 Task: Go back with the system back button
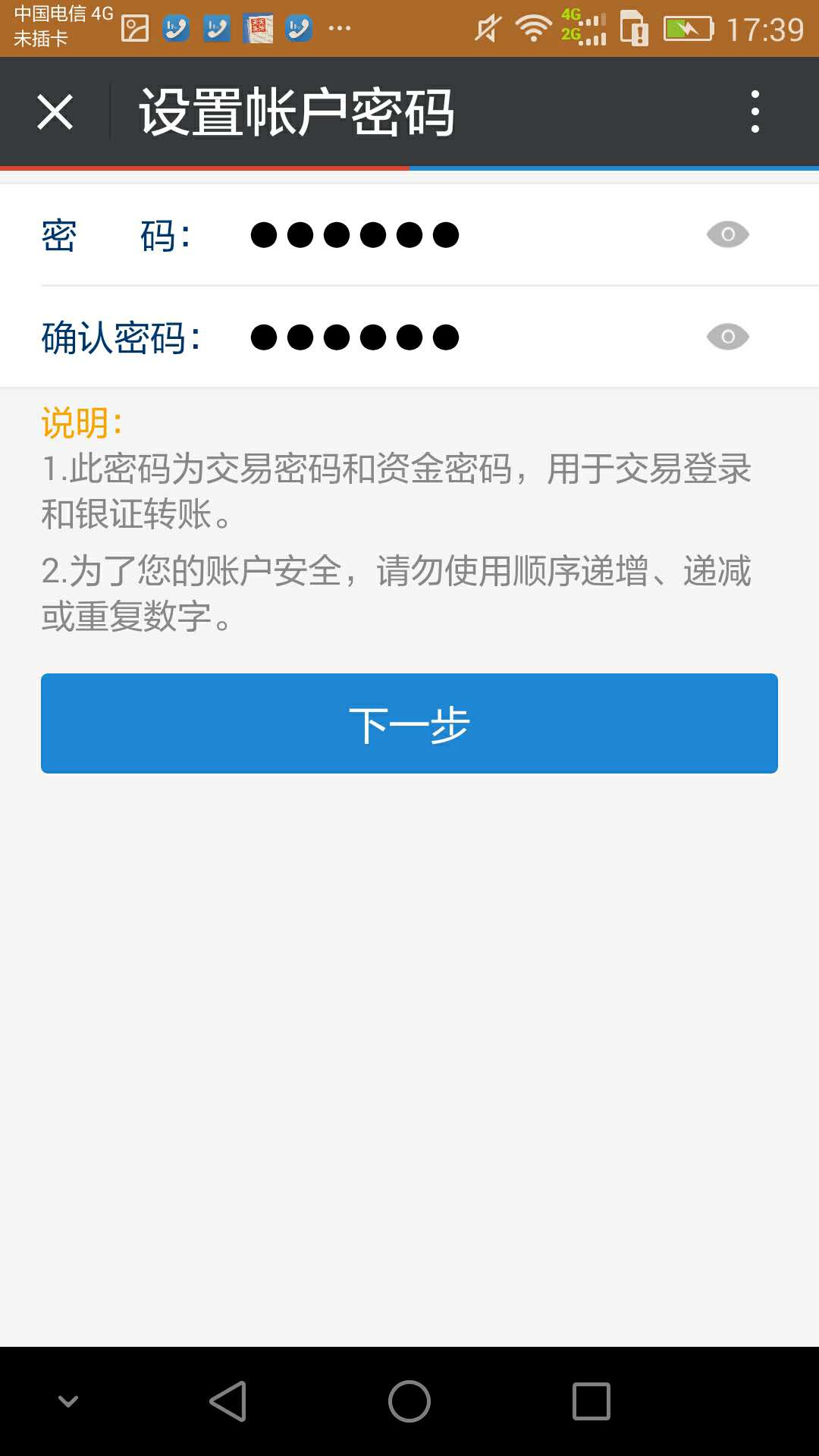[x=227, y=1401]
